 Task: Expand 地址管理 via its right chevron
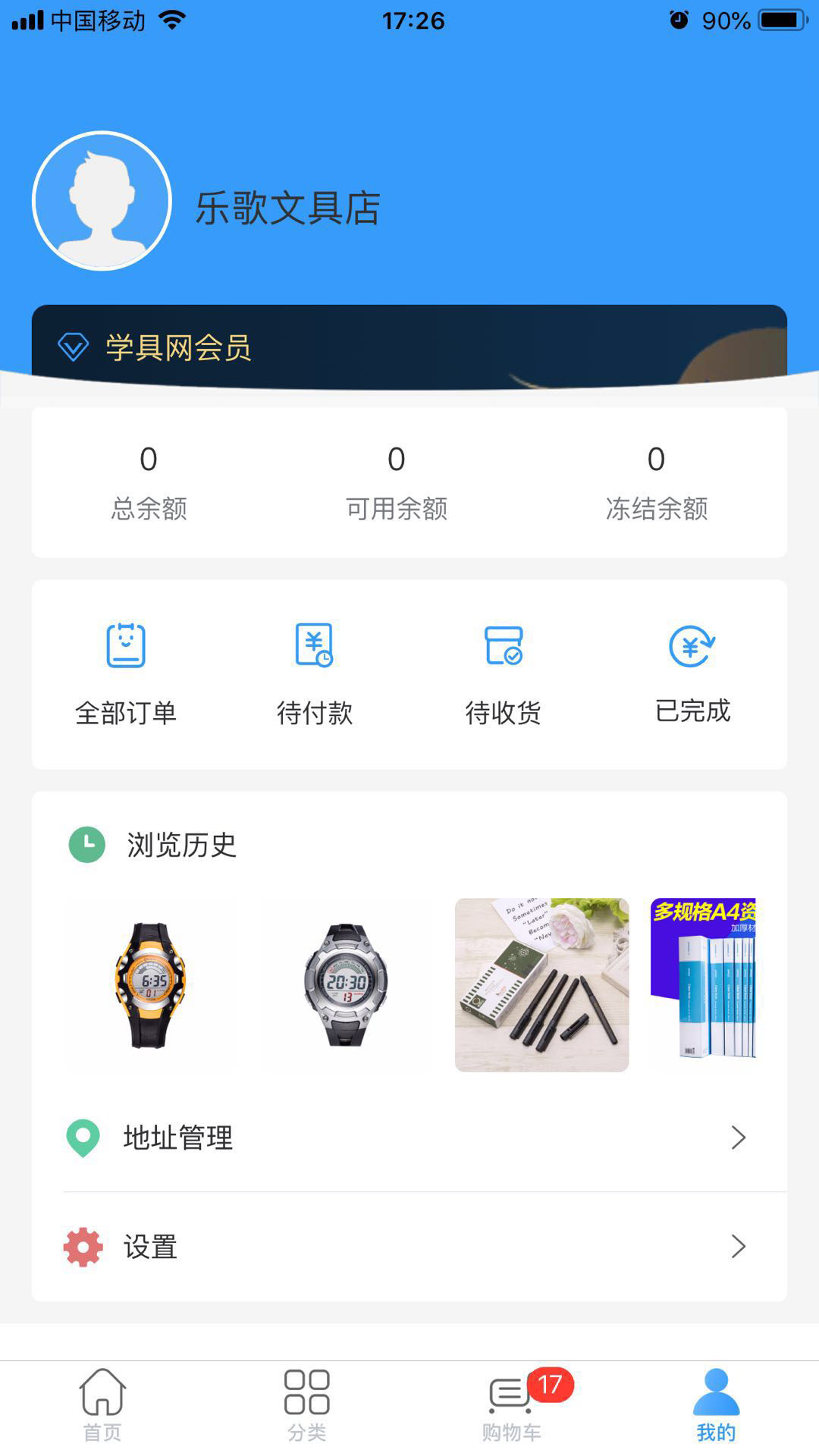coord(739,1137)
